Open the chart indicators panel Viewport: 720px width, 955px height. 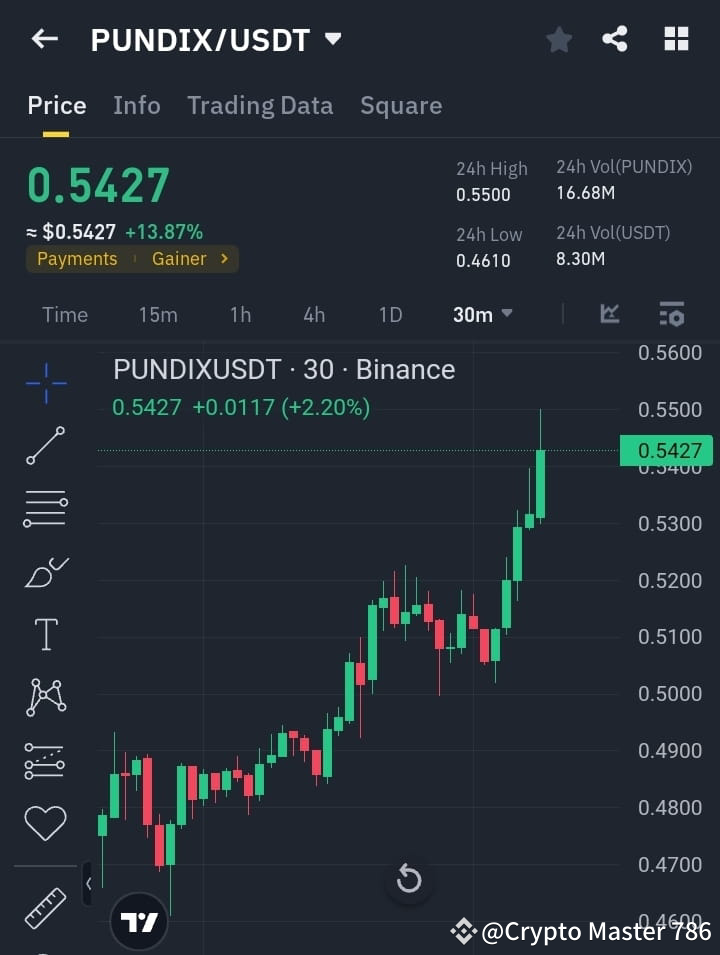point(609,314)
